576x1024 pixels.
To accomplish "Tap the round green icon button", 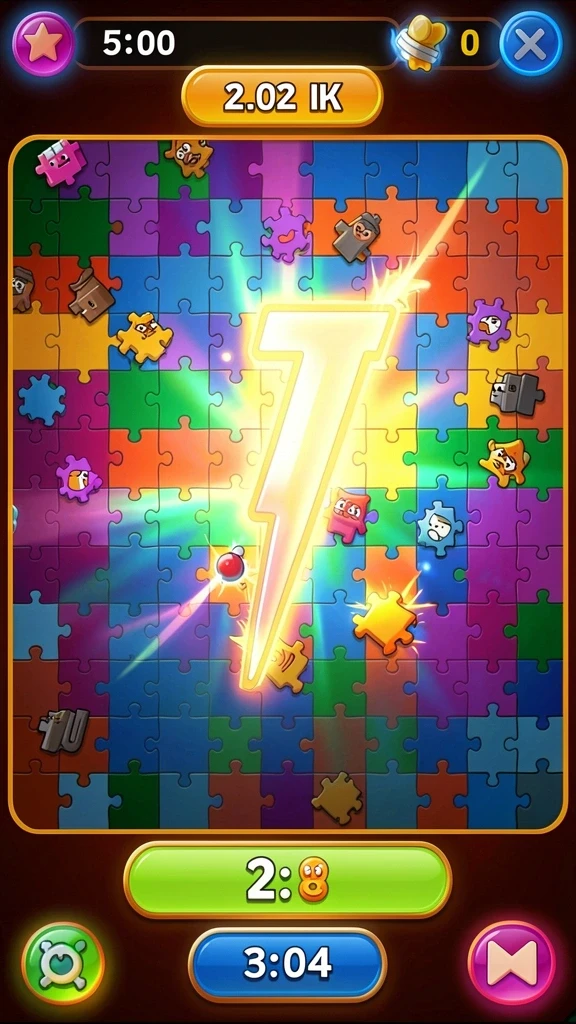I will [x=63, y=963].
